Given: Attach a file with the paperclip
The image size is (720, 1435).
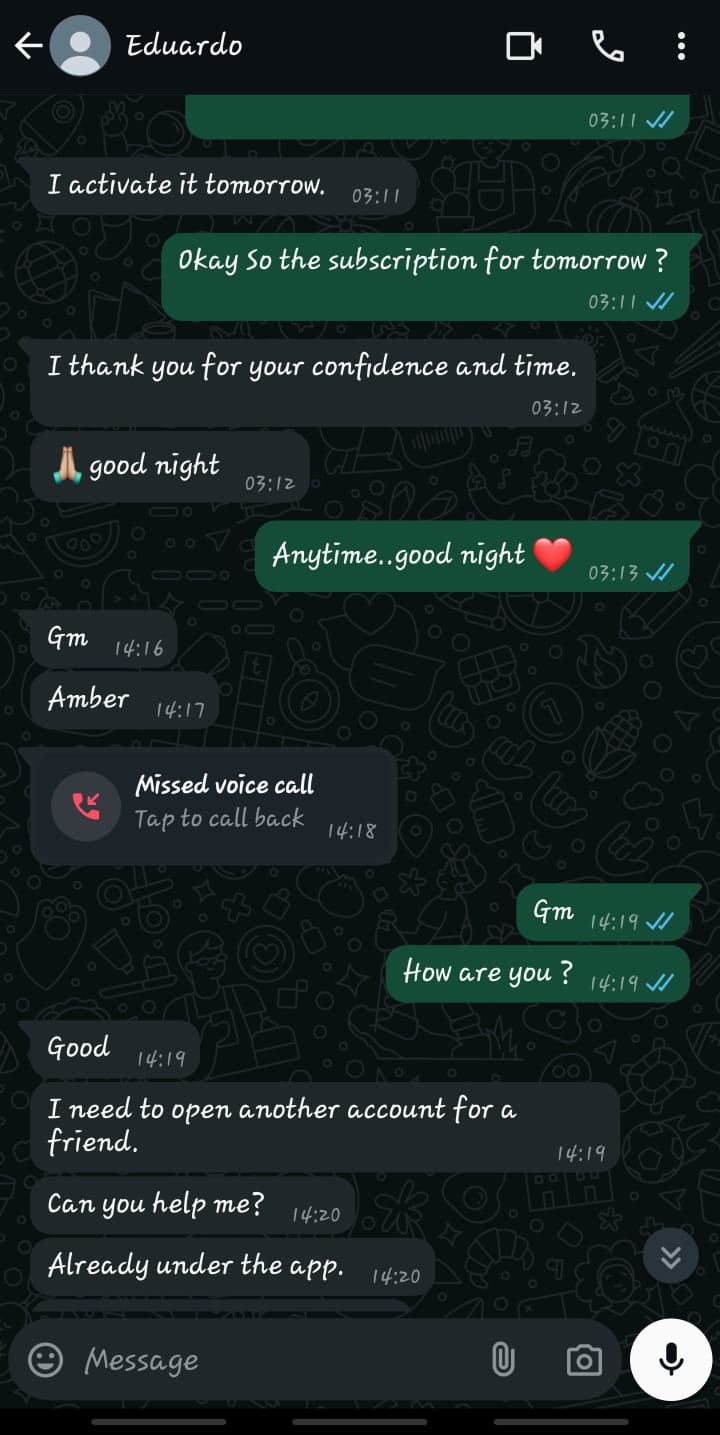Looking at the screenshot, I should pos(503,1359).
